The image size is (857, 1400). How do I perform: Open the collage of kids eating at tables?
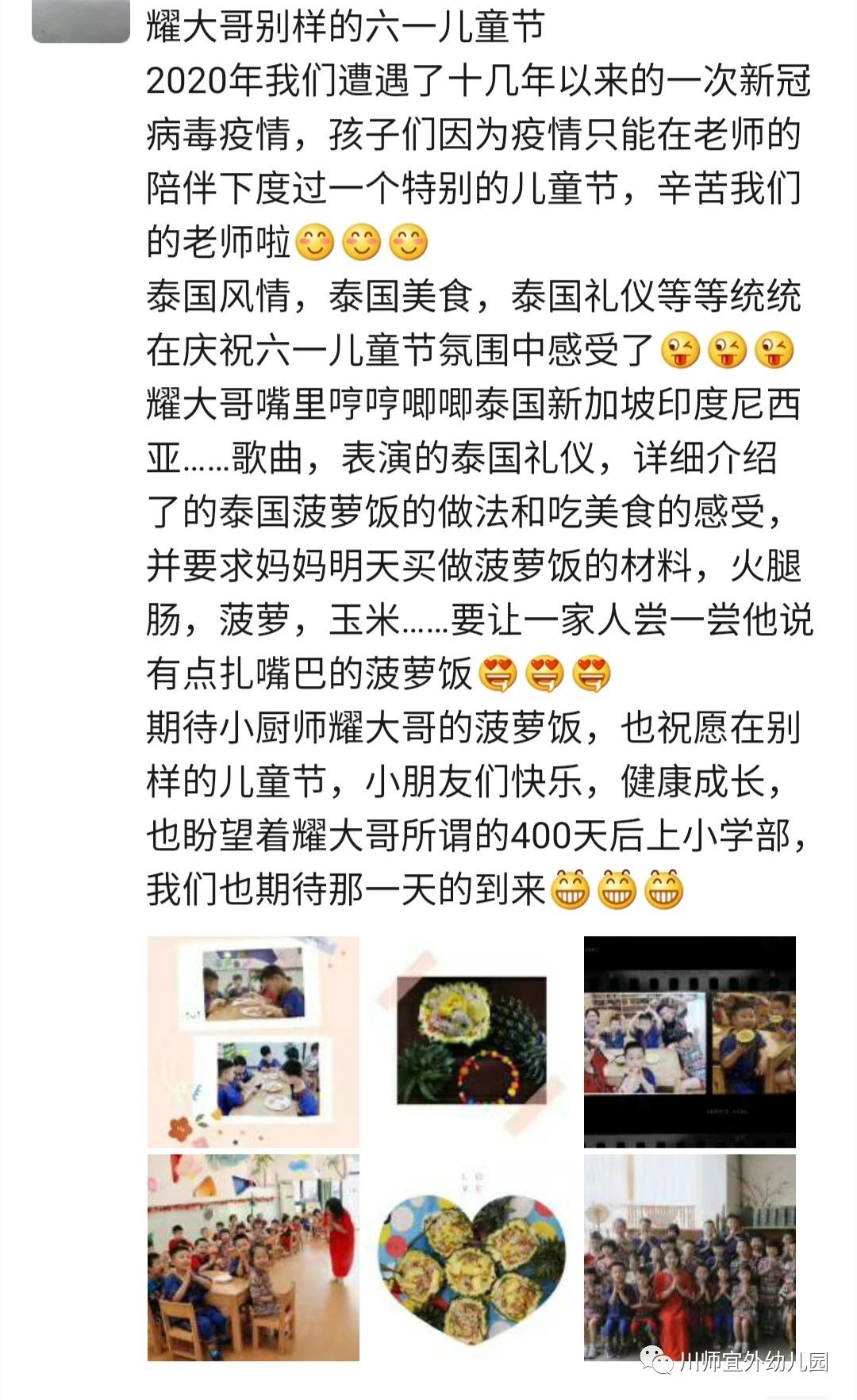pyautogui.click(x=253, y=1041)
